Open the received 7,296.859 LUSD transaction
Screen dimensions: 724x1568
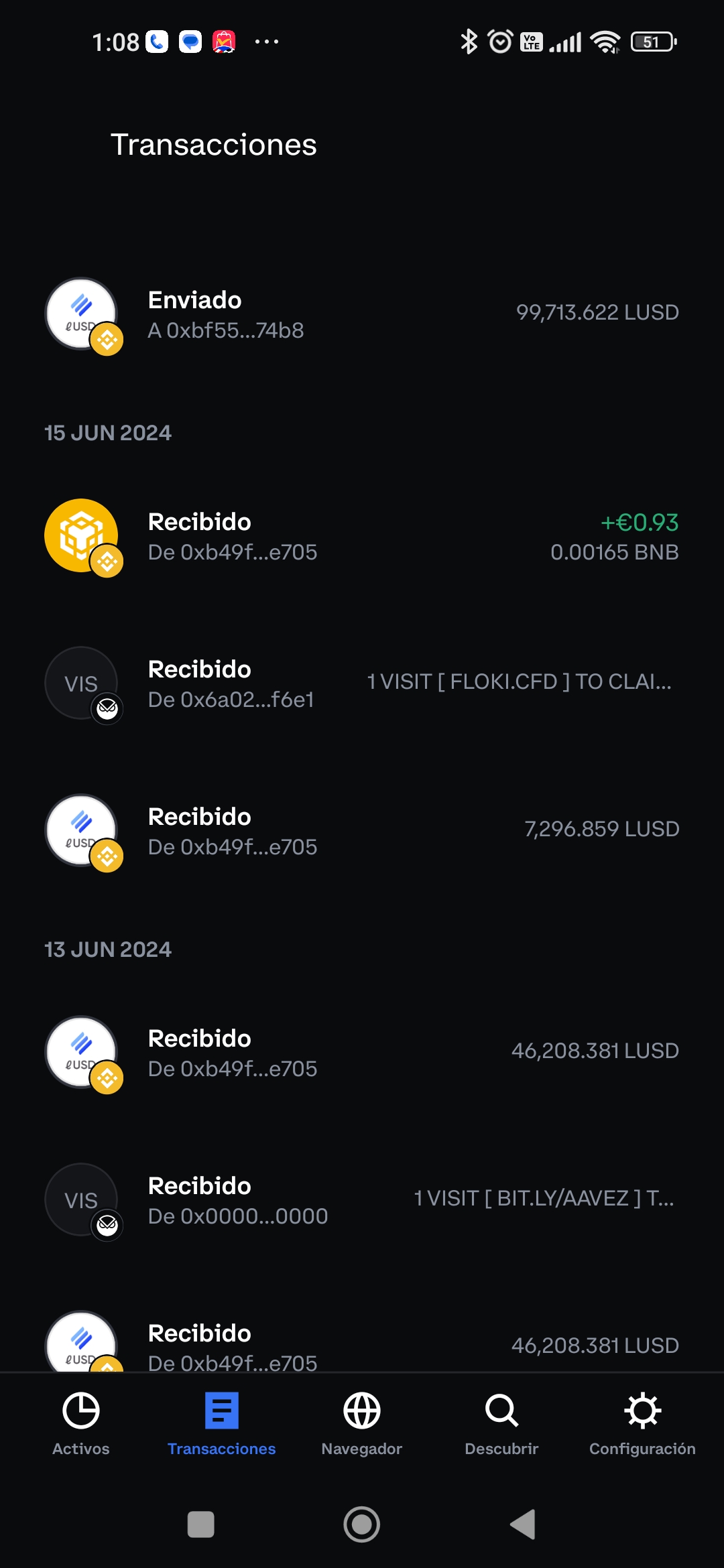tap(362, 831)
